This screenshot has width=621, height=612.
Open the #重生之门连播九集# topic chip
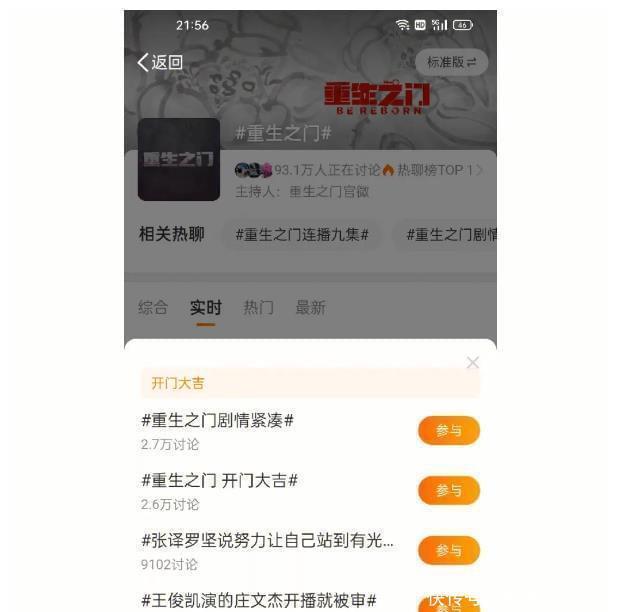(x=302, y=235)
